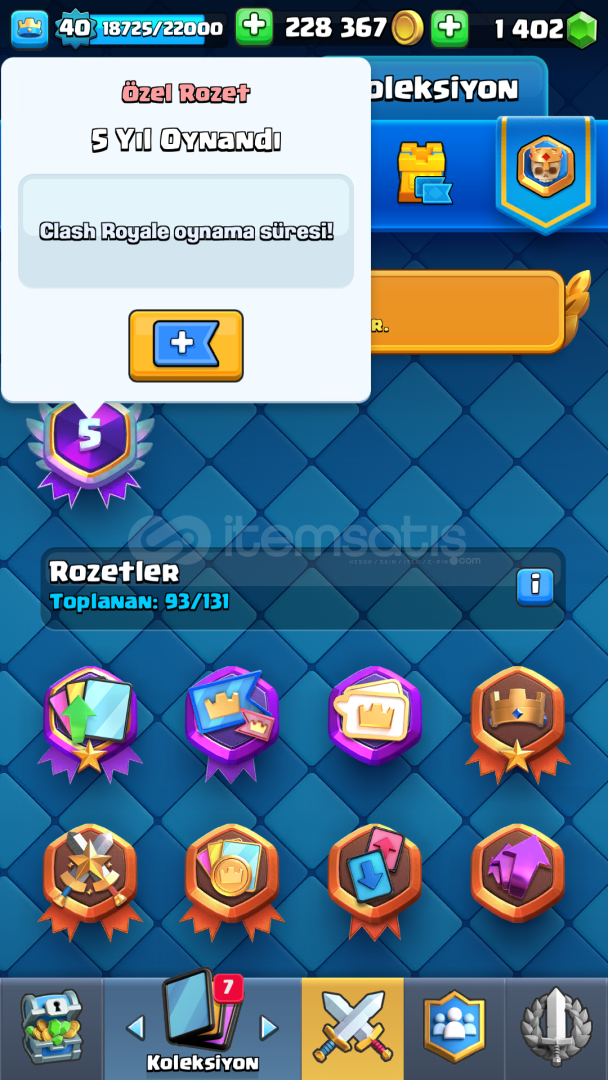The width and height of the screenshot is (608, 1080).
Task: Tap the king level 40 crown icon
Action: click(30, 29)
